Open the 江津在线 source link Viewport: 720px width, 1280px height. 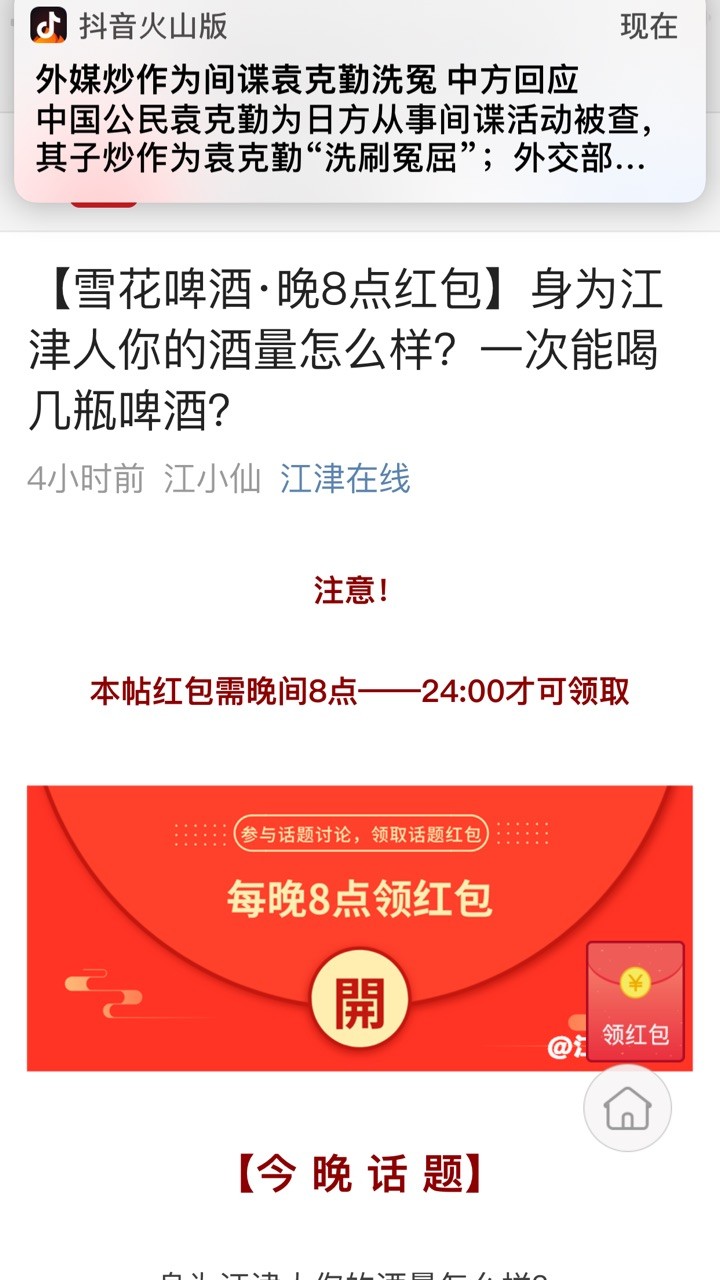coord(345,479)
